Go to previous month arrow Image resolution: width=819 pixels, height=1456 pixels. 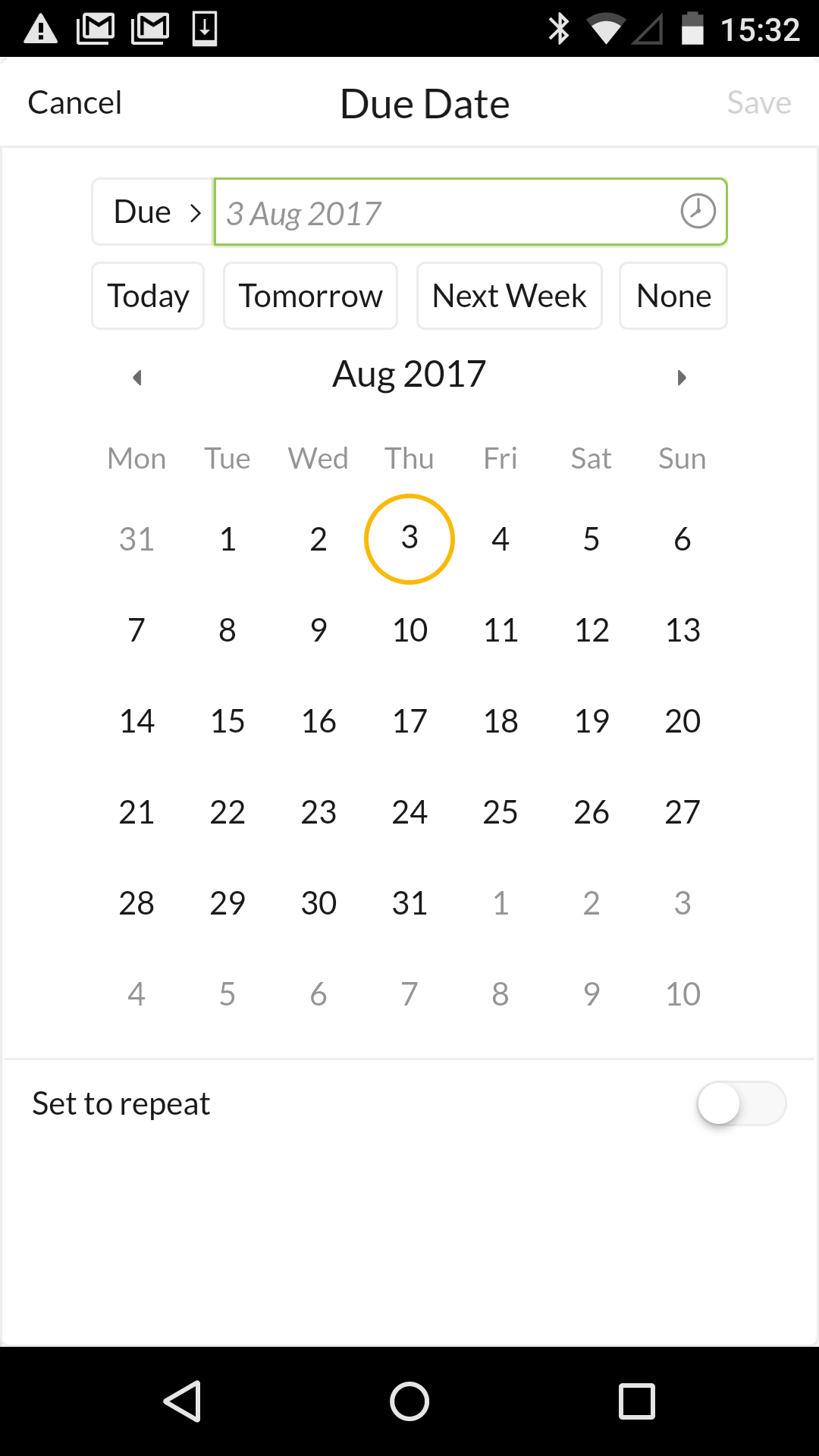[137, 378]
